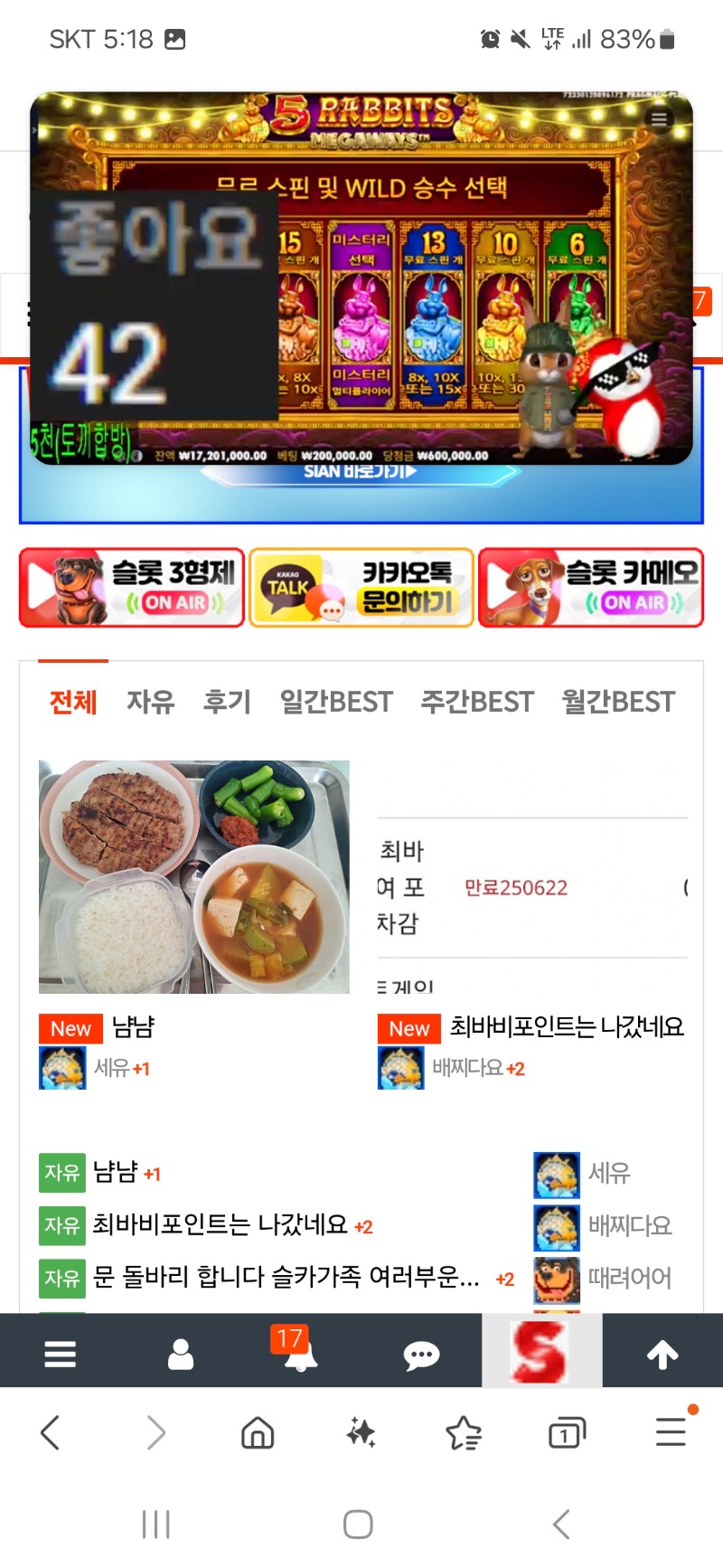Open the site hamburger menu in bottom bar
Viewport: 723px width, 1568px height.
pos(61,1354)
